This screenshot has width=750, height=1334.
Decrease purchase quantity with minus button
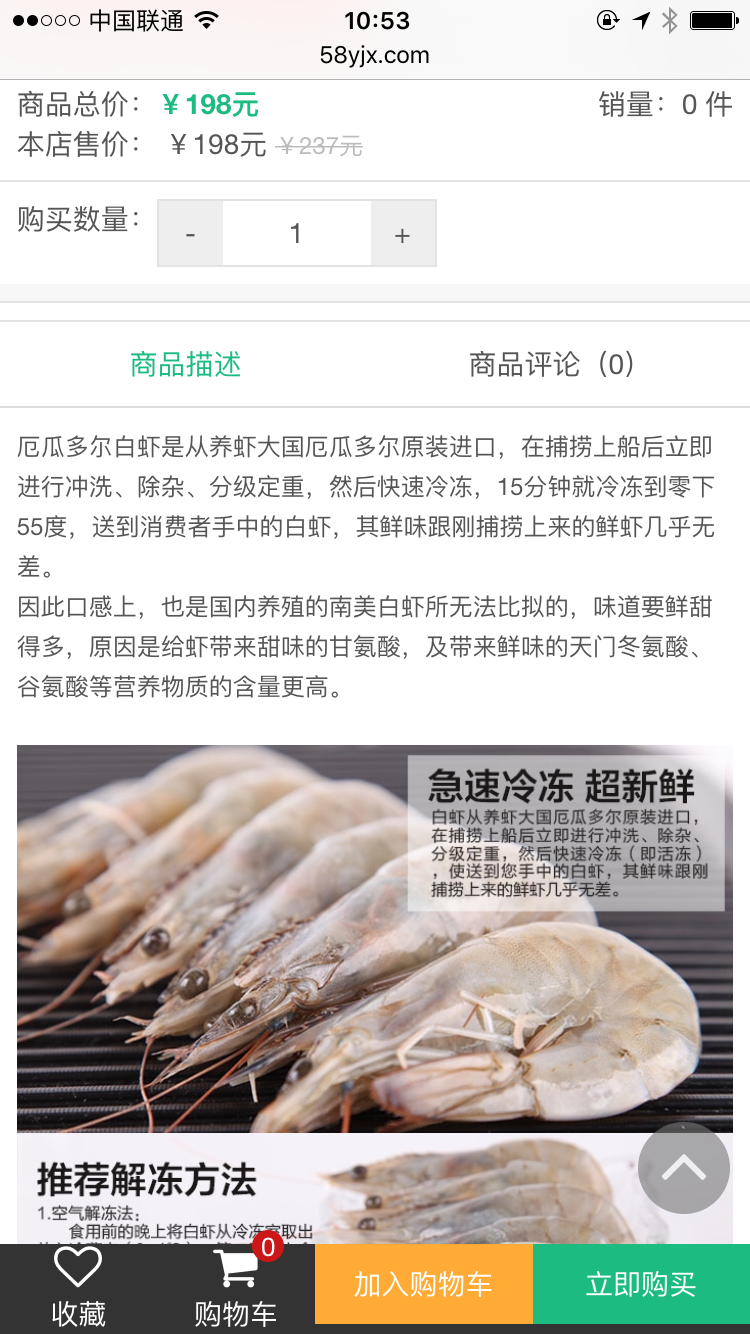(190, 234)
